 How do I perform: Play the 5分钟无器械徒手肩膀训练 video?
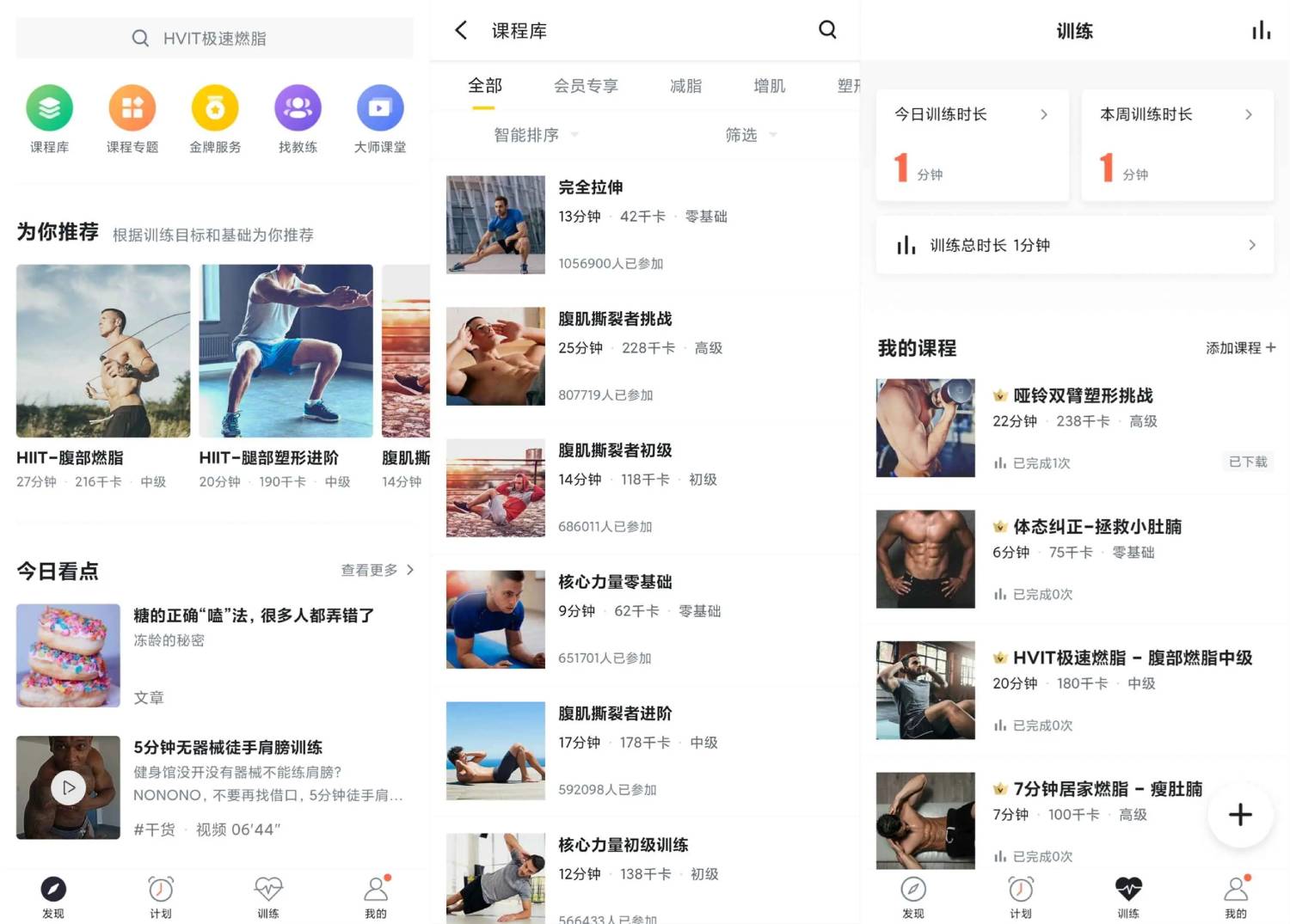click(69, 787)
